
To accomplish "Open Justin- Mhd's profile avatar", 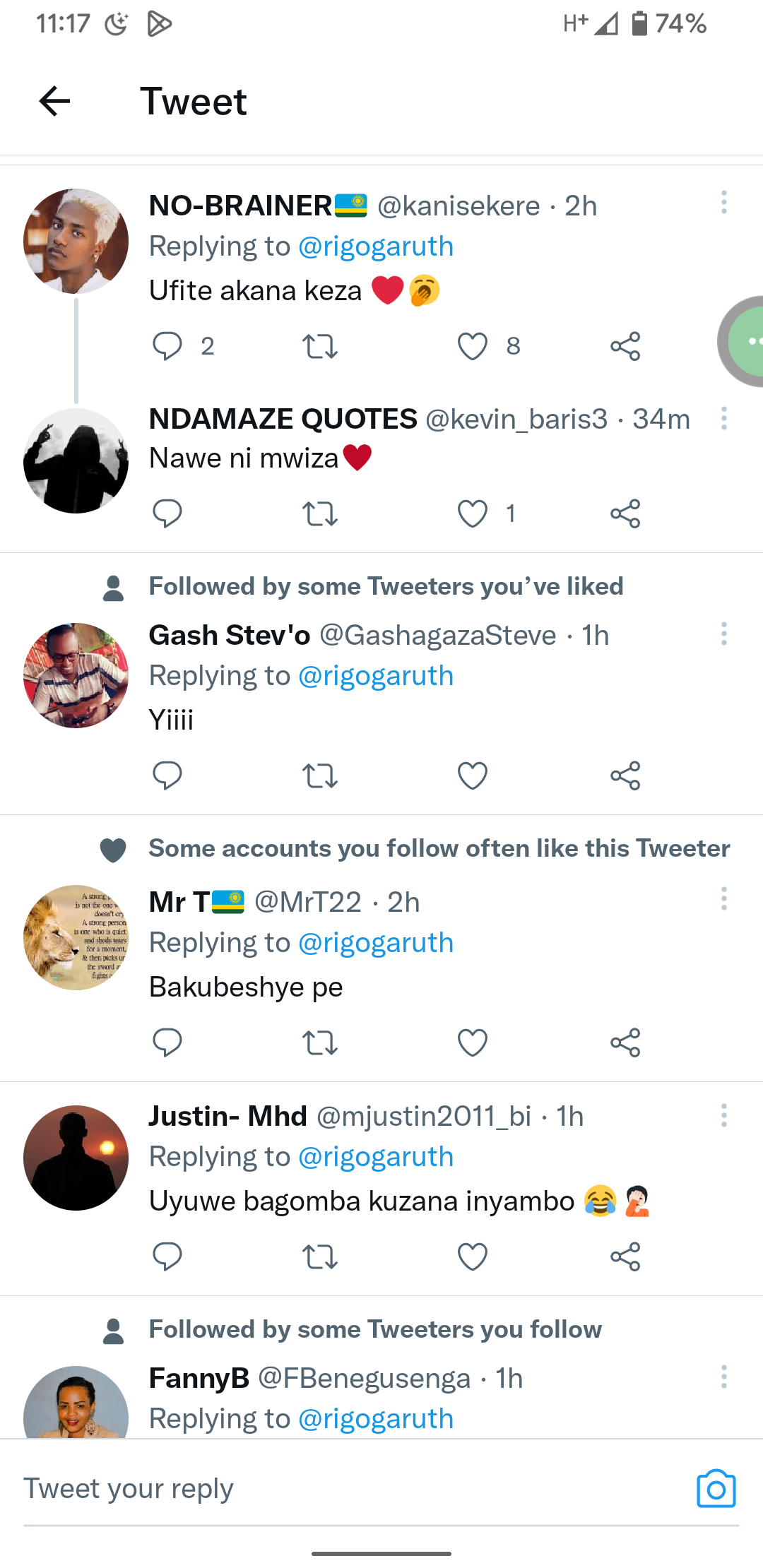I will tap(76, 1158).
